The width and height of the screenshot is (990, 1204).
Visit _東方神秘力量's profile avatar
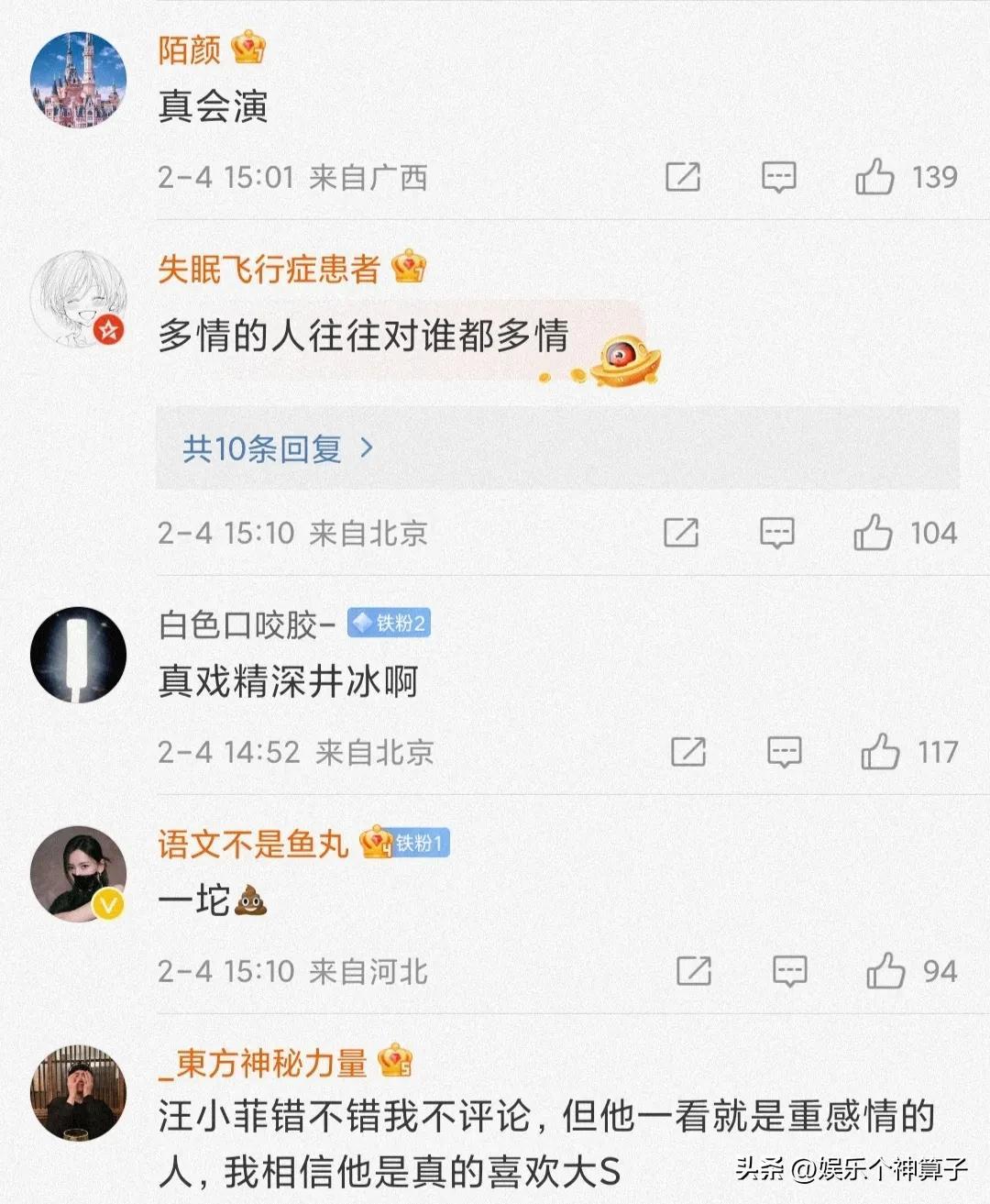[x=78, y=1093]
